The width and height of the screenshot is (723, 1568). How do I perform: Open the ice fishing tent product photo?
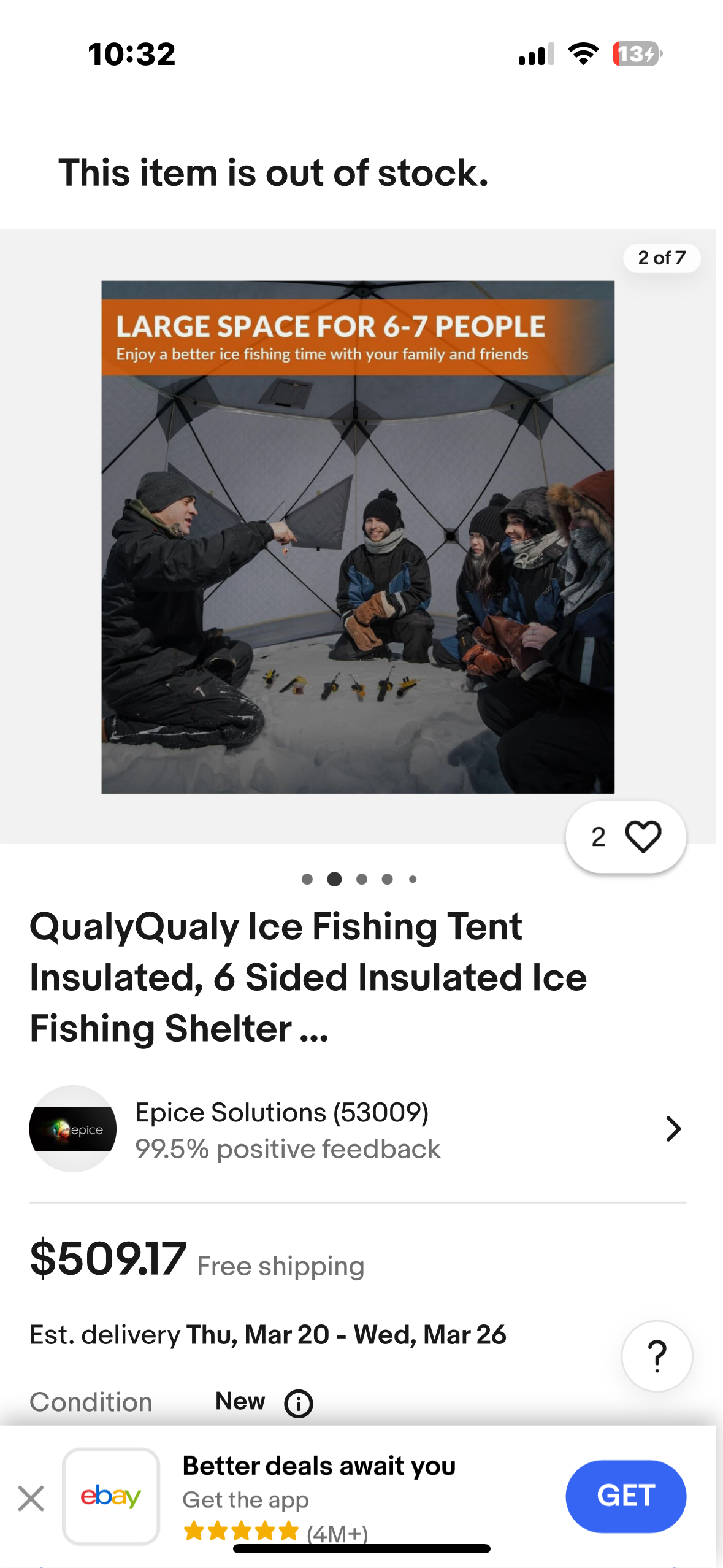[358, 537]
